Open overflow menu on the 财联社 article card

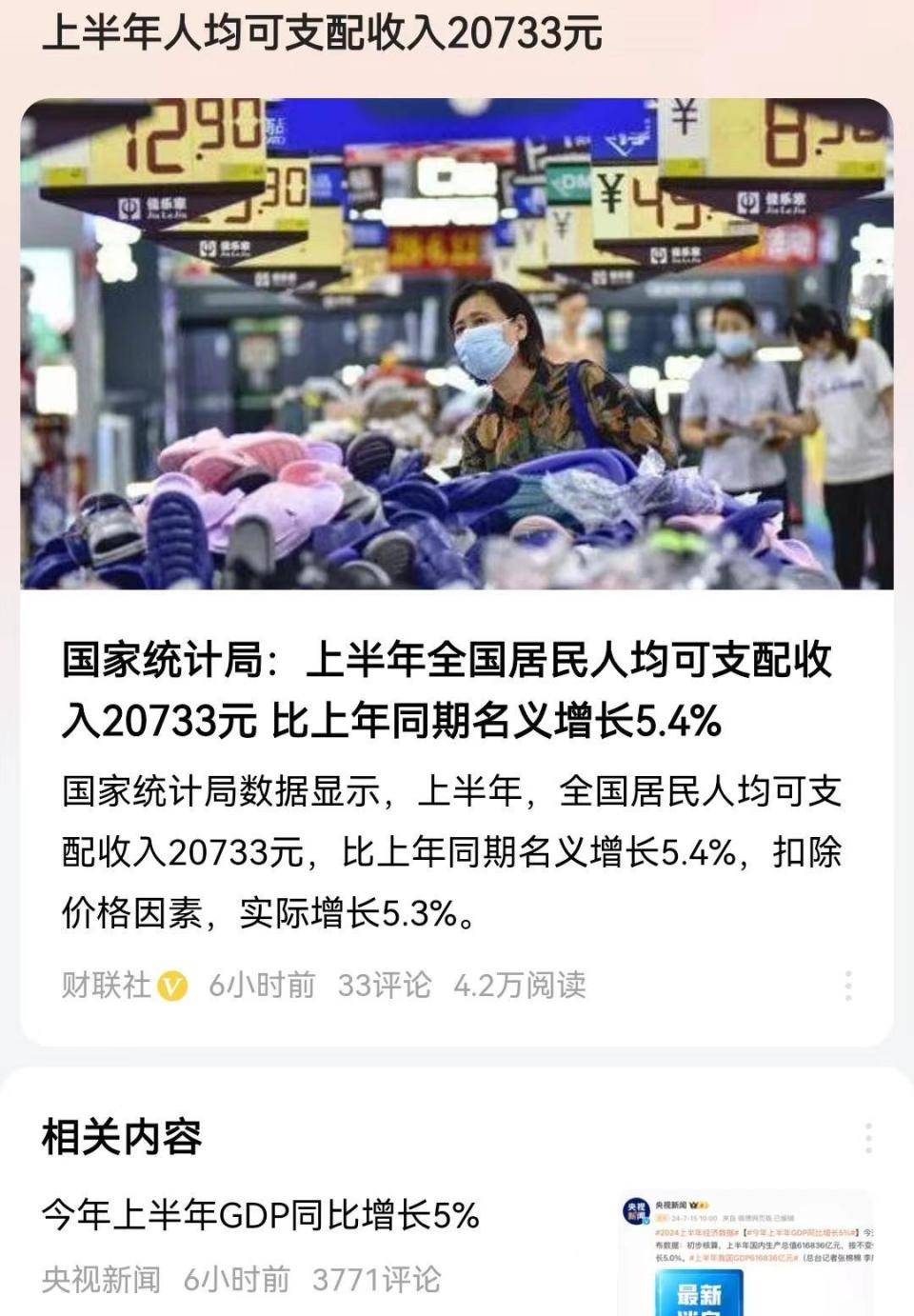pyautogui.click(x=847, y=986)
